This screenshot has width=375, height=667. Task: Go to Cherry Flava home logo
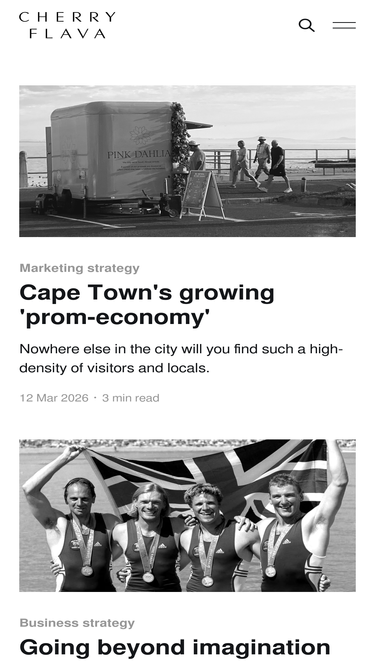[67, 25]
